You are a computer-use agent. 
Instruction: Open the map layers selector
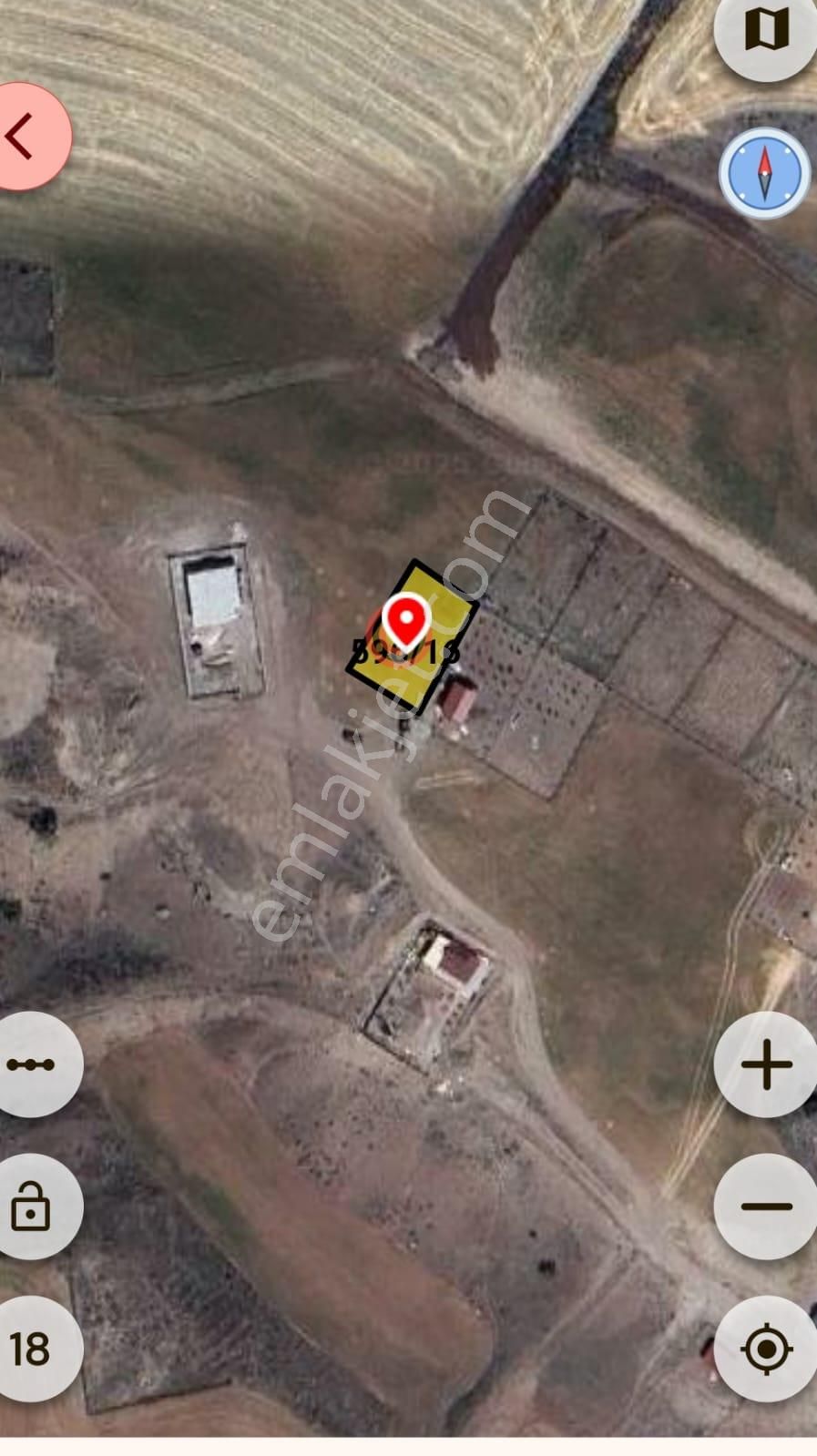pos(766,31)
